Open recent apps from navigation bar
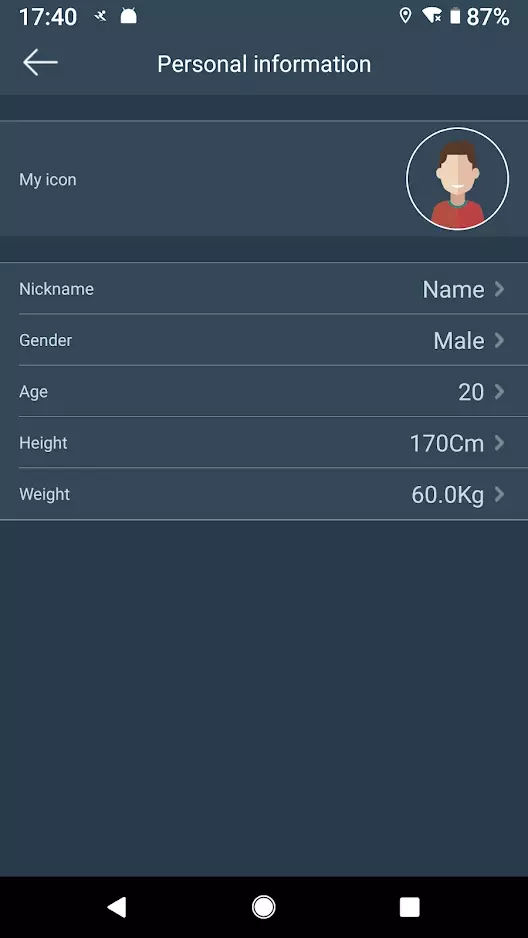The width and height of the screenshot is (528, 938). click(x=410, y=907)
